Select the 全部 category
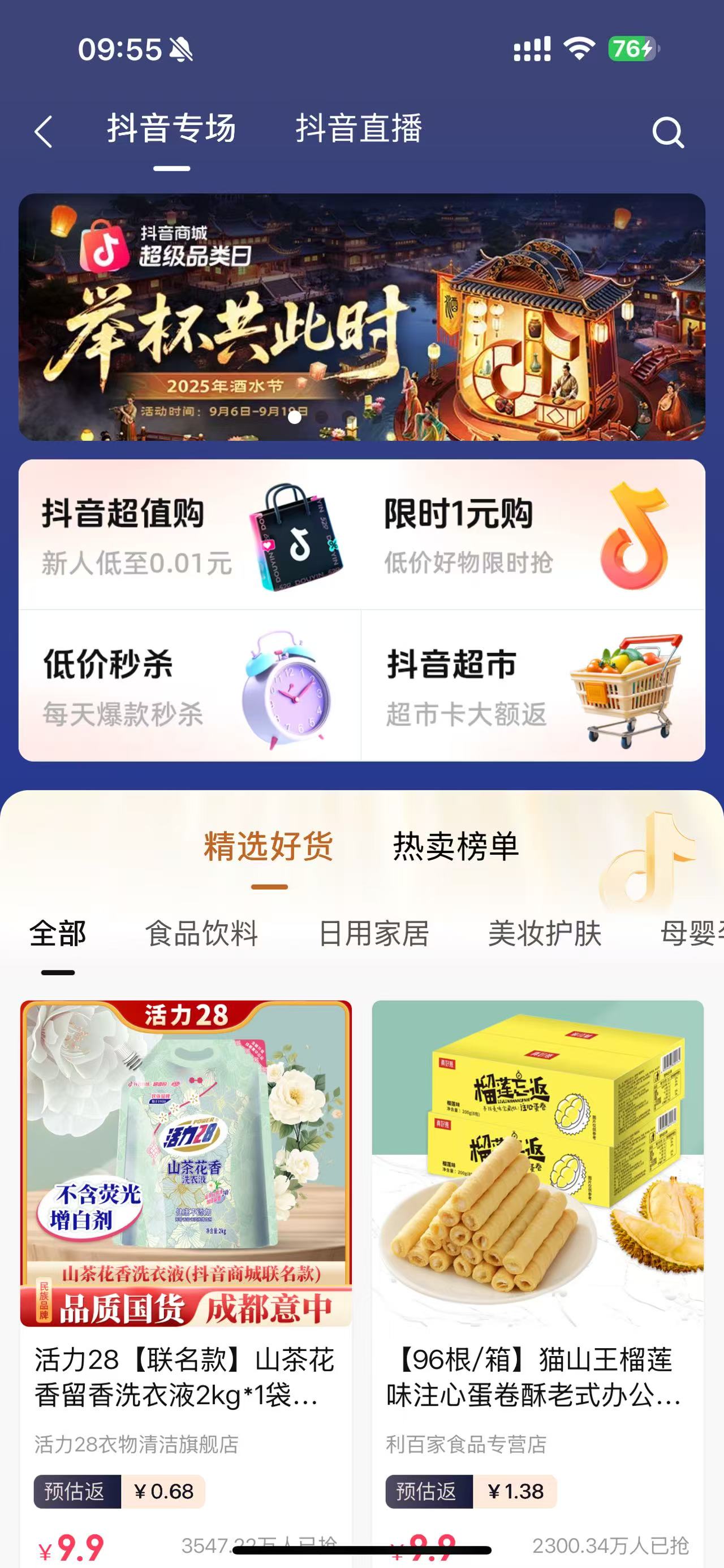Screen dimensions: 724x1568 58,934
